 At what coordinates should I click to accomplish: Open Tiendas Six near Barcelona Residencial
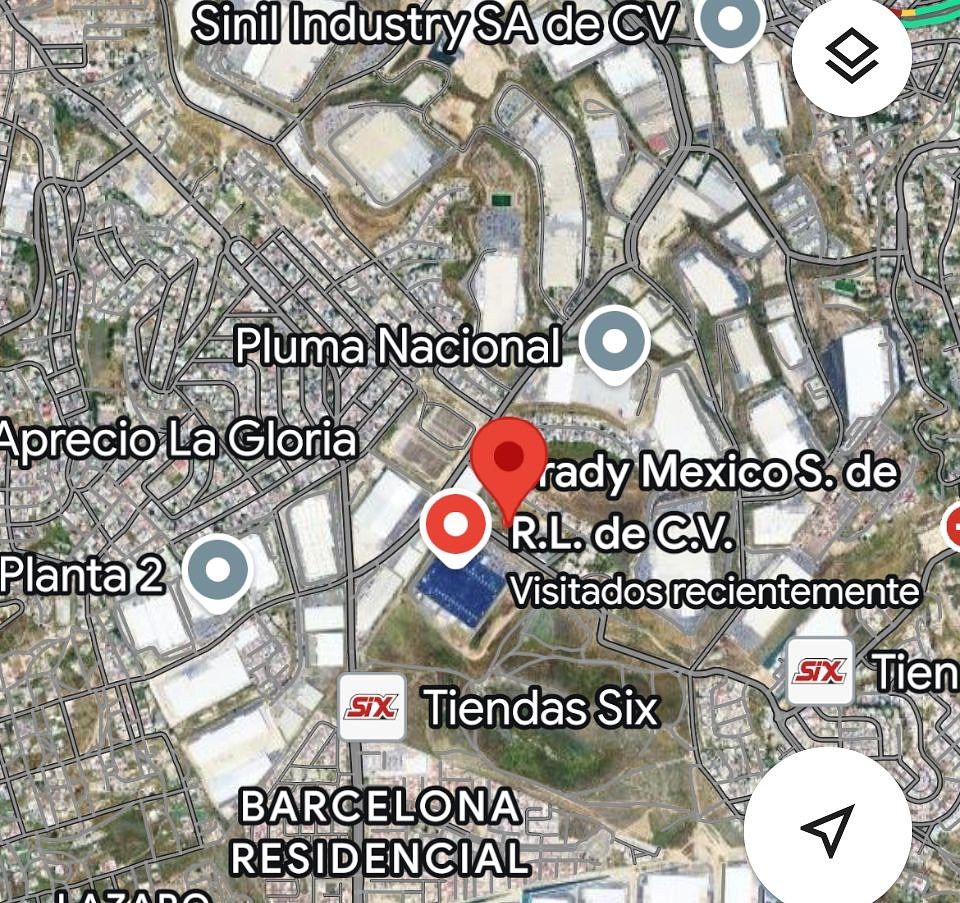pos(372,707)
